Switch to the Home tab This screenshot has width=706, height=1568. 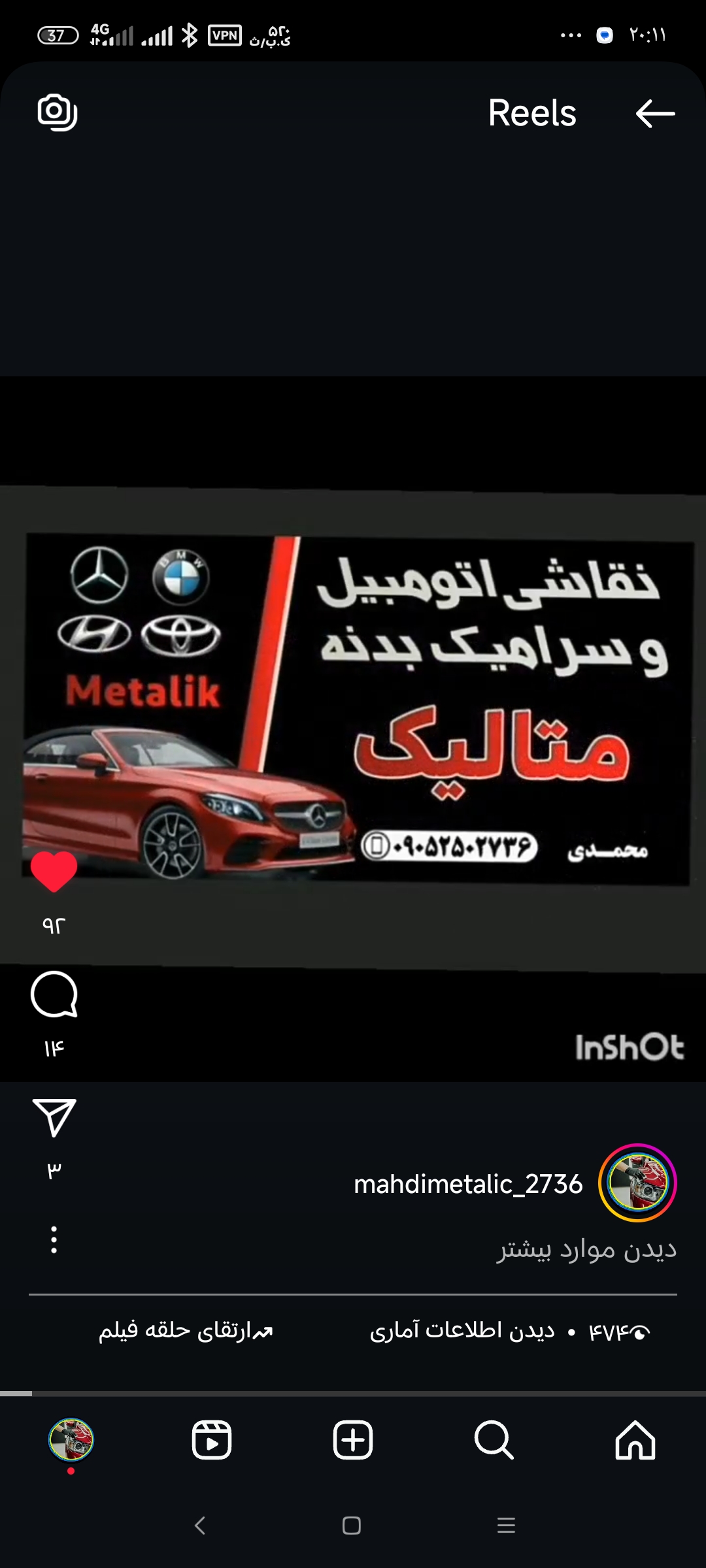(x=635, y=1440)
